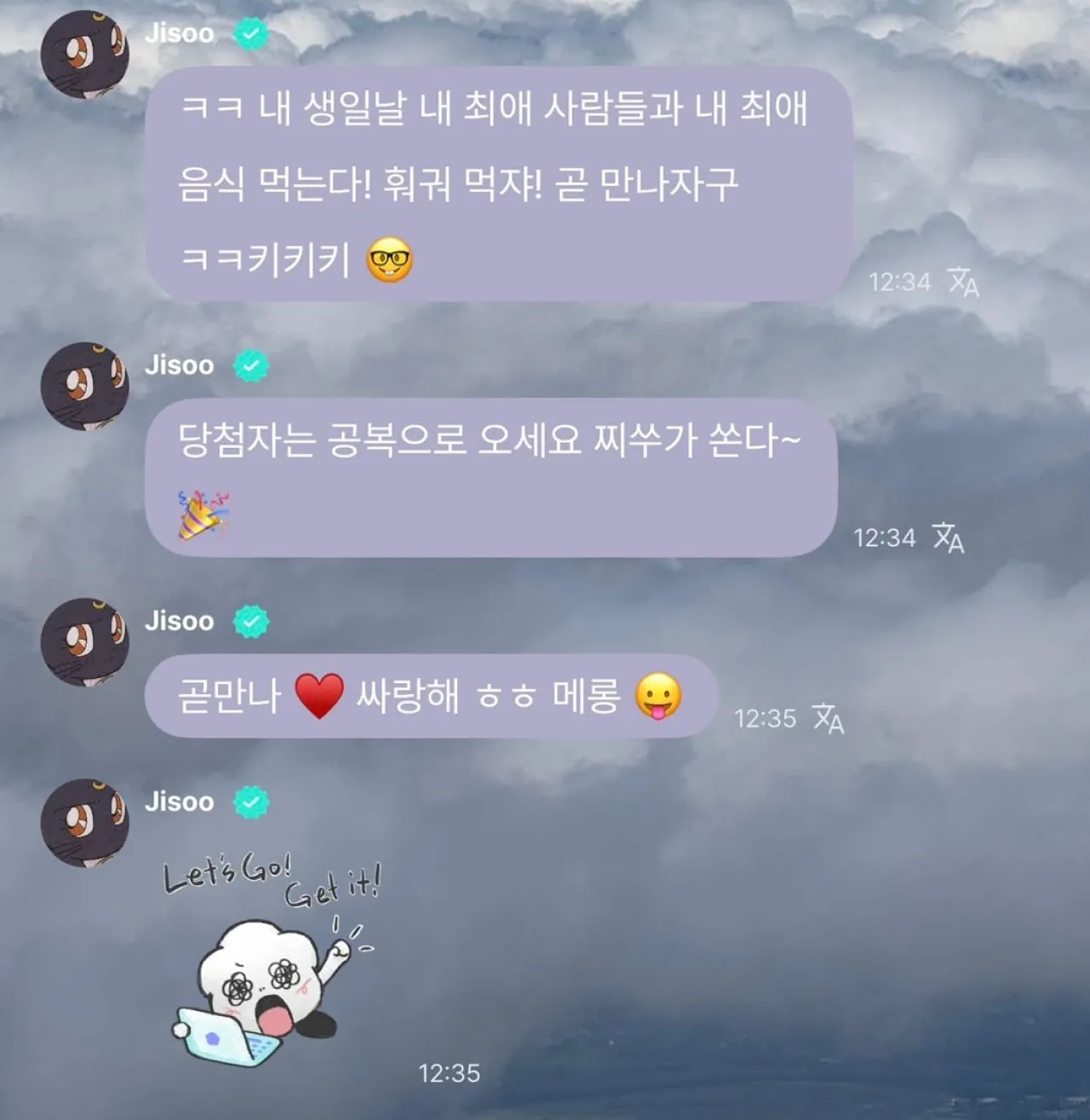
Task: Tap the translate icon beside the 곧만나 message
Action: (x=827, y=720)
